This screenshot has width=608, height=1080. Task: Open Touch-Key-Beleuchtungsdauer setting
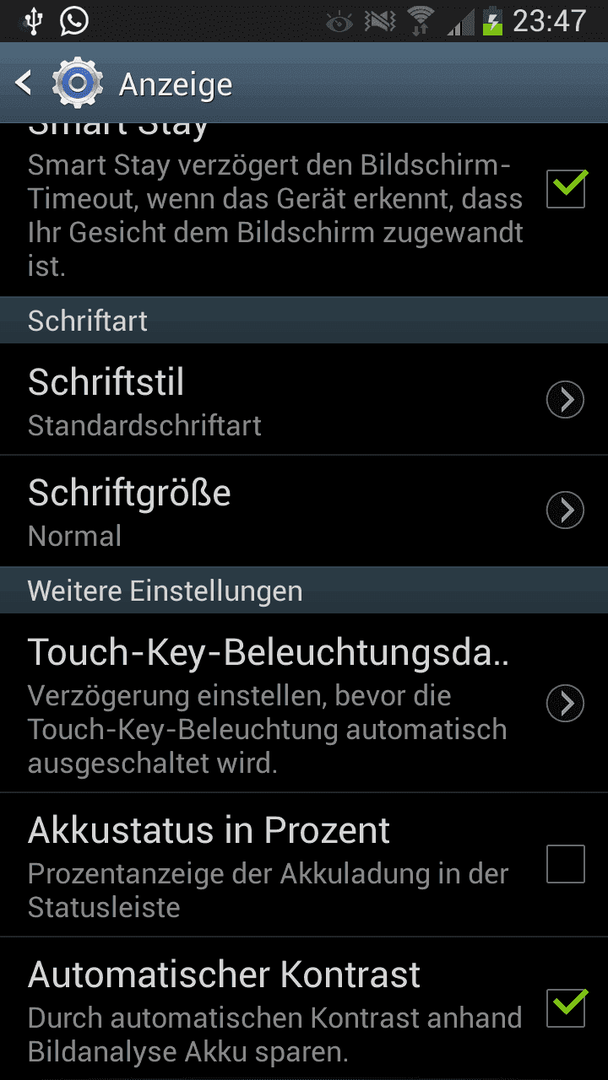tap(304, 703)
